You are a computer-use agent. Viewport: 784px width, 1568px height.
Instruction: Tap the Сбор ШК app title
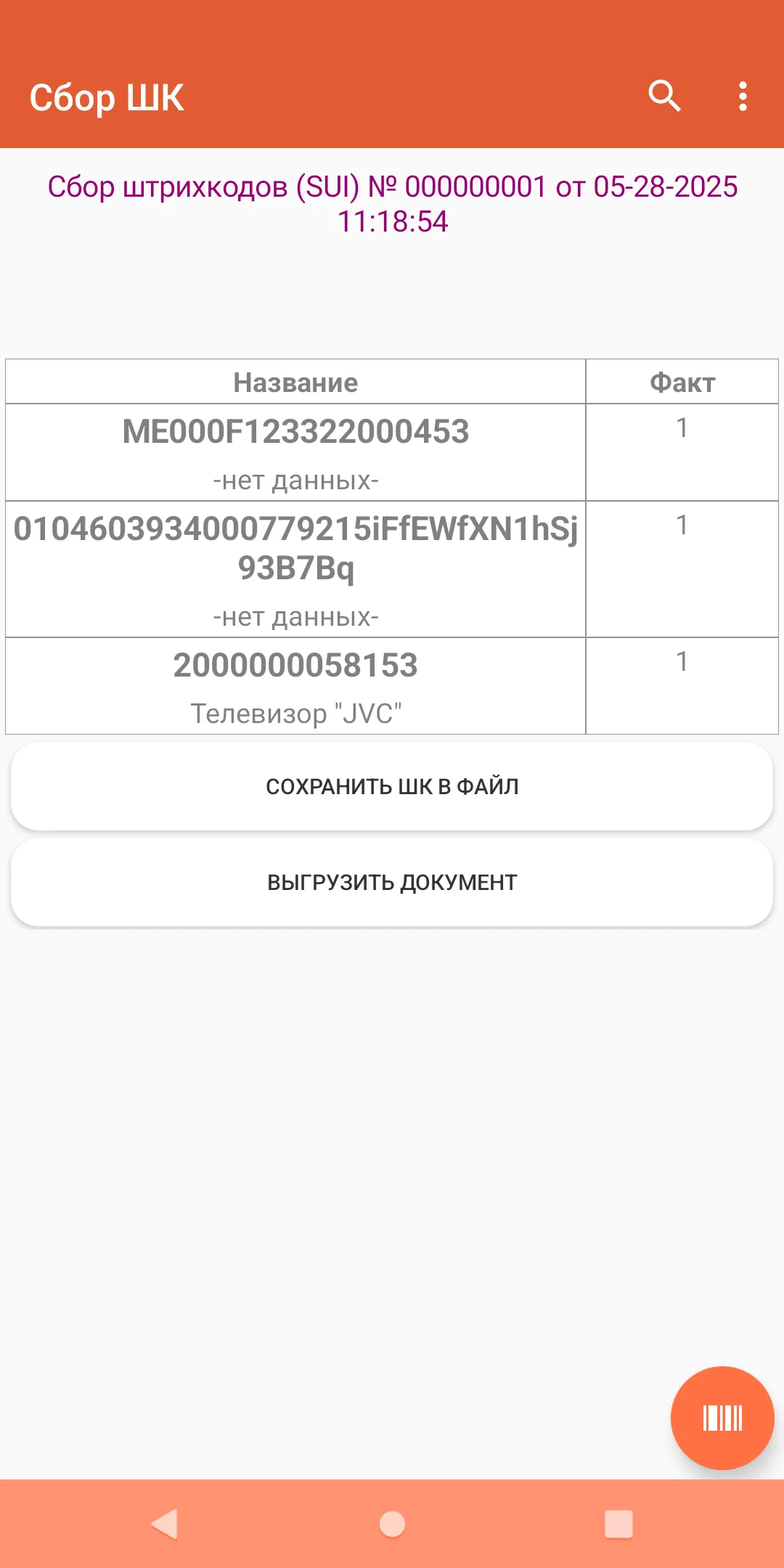pos(106,97)
